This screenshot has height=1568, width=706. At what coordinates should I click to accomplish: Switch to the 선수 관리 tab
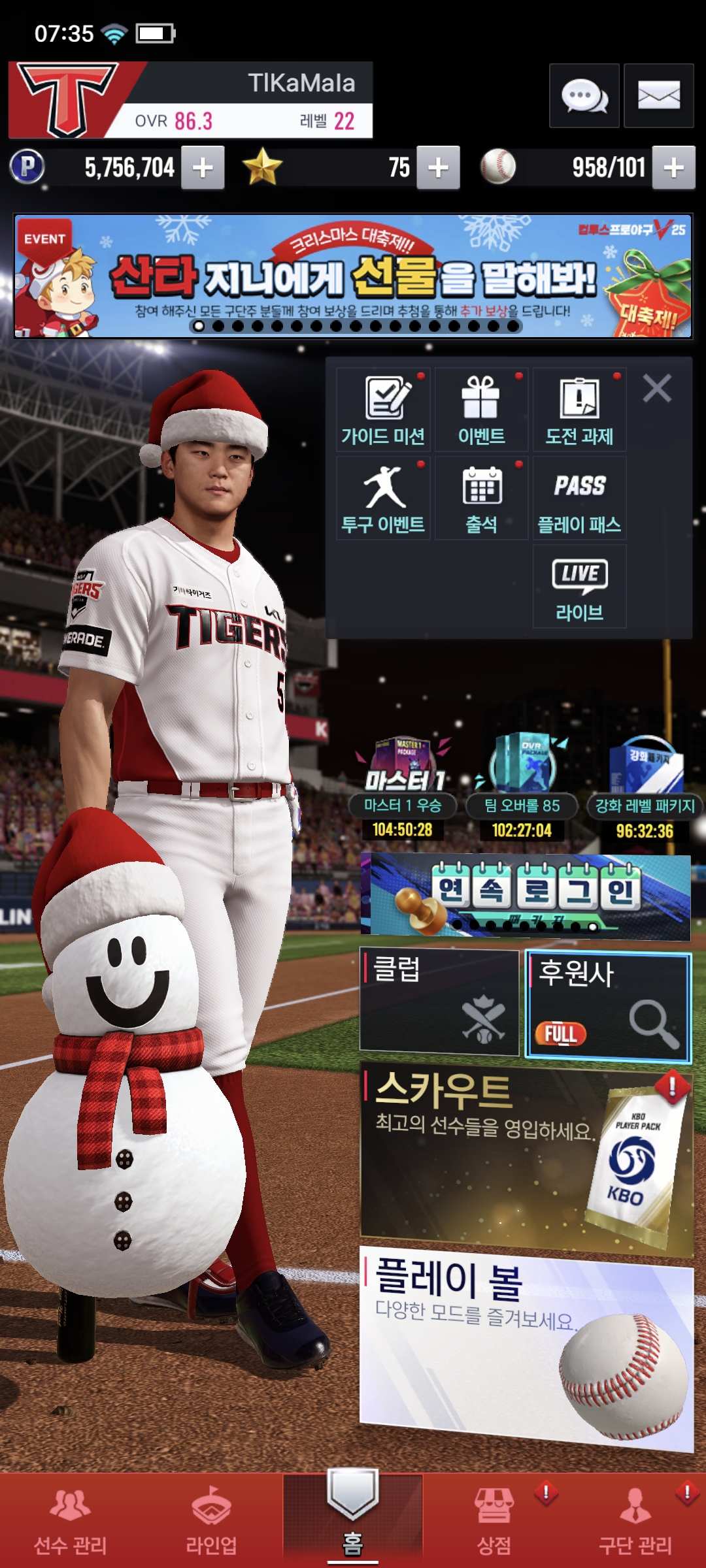point(71,1521)
